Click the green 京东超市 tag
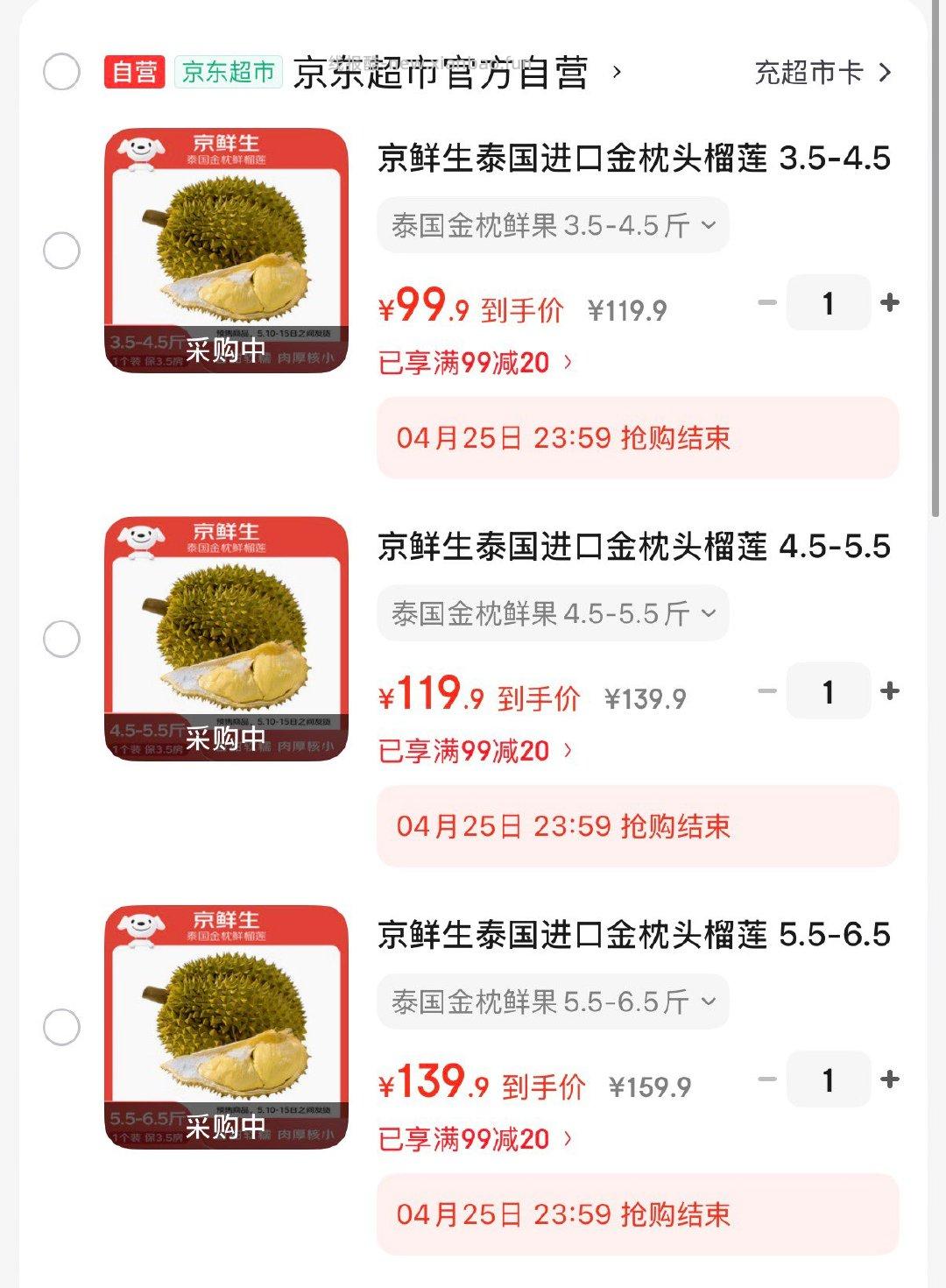Image resolution: width=946 pixels, height=1288 pixels. (x=226, y=73)
